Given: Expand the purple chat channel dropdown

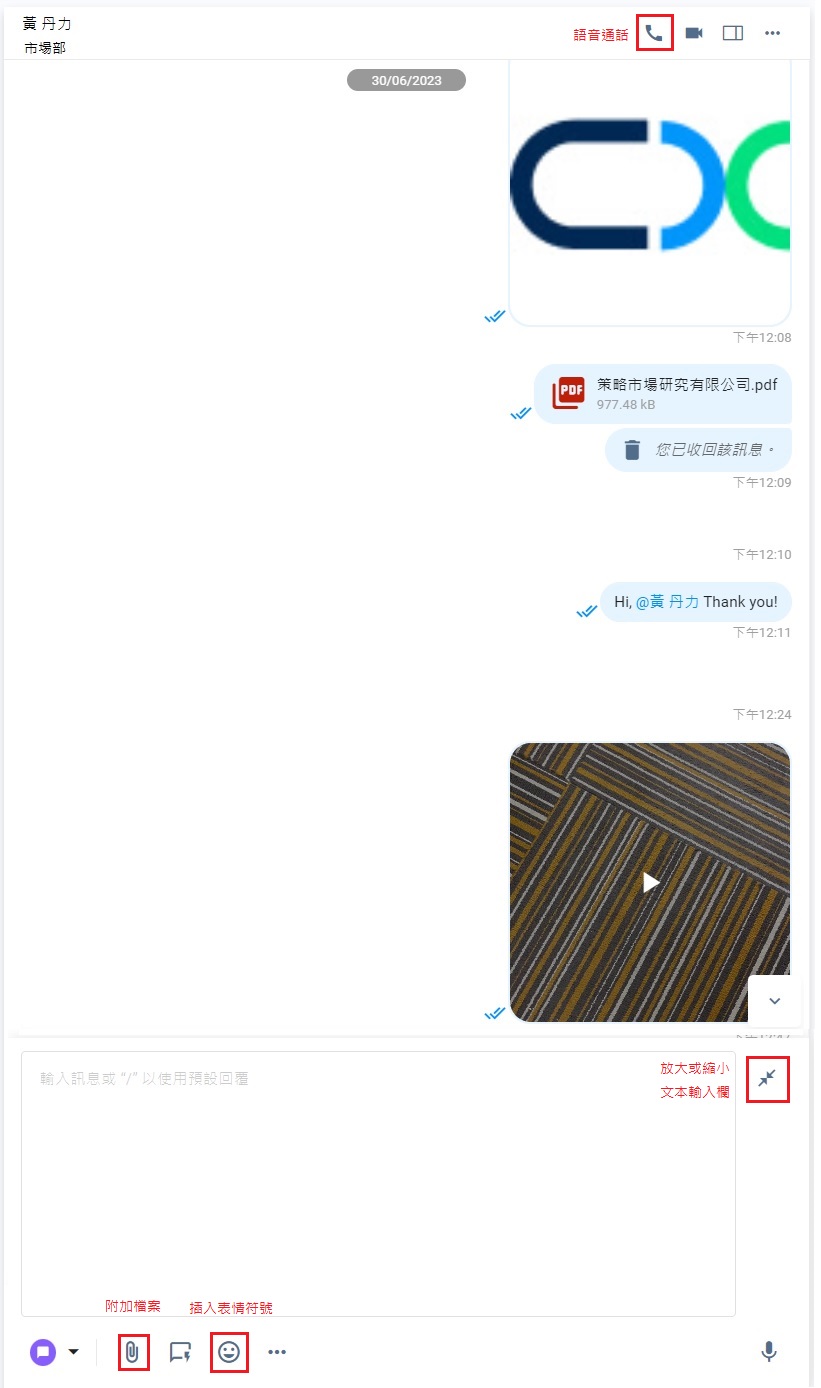Looking at the screenshot, I should [73, 1352].
